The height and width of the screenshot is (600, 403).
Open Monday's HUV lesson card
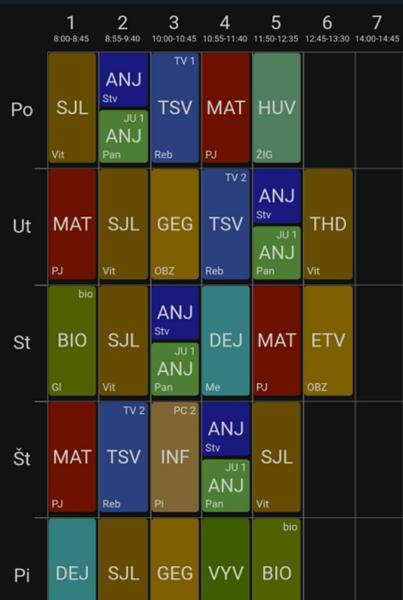click(x=277, y=108)
